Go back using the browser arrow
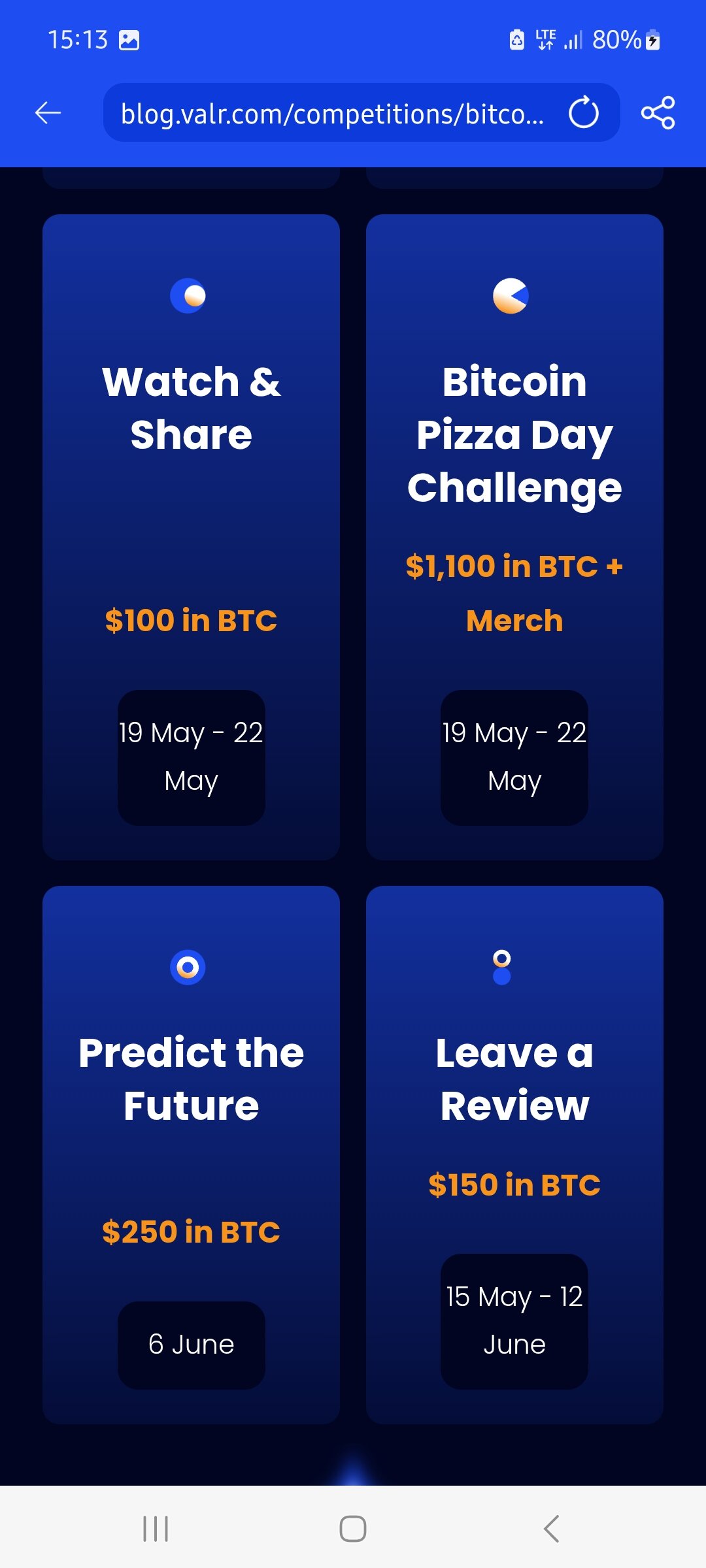This screenshot has width=706, height=1568. (48, 112)
